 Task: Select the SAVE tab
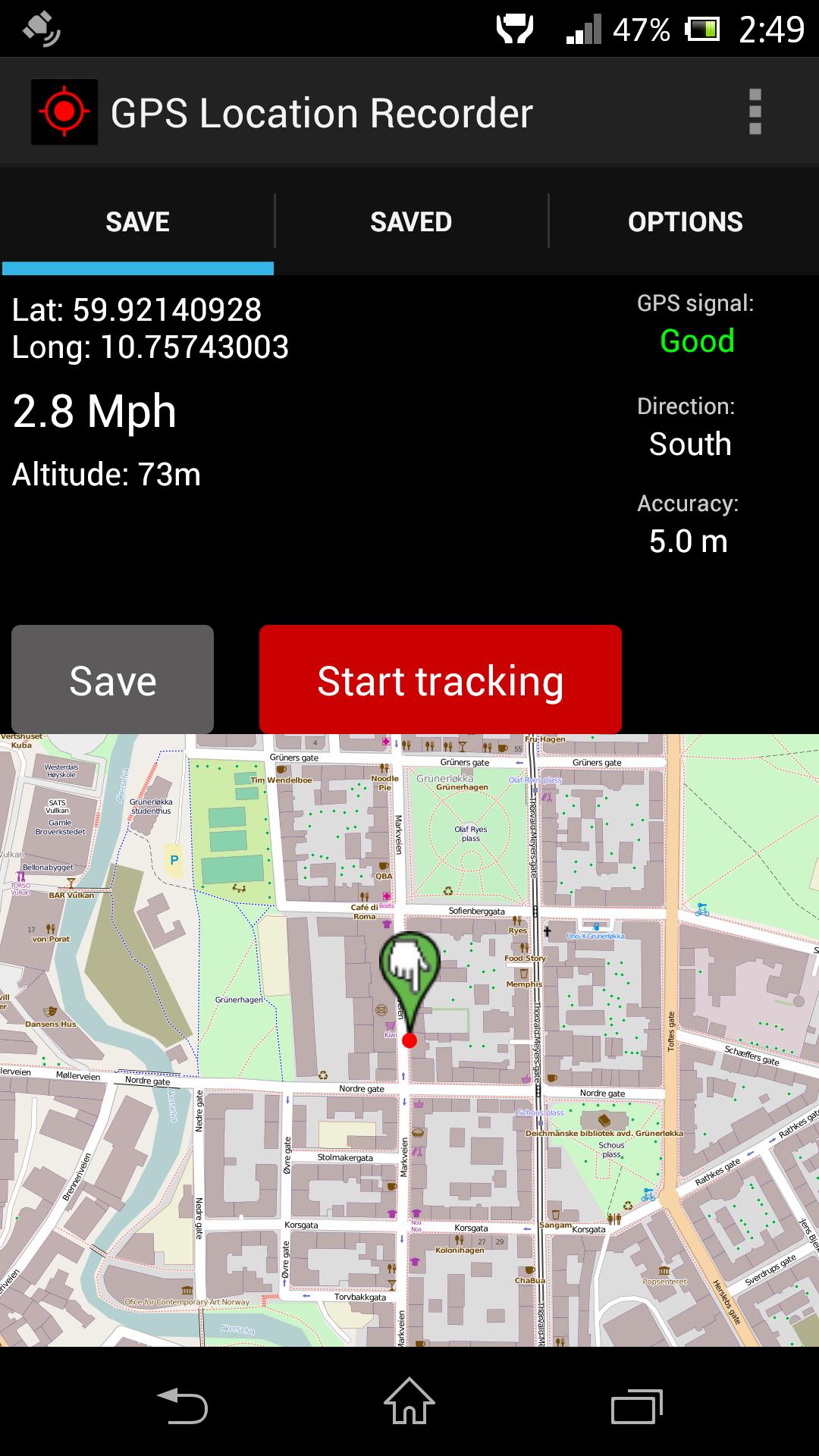point(136,221)
